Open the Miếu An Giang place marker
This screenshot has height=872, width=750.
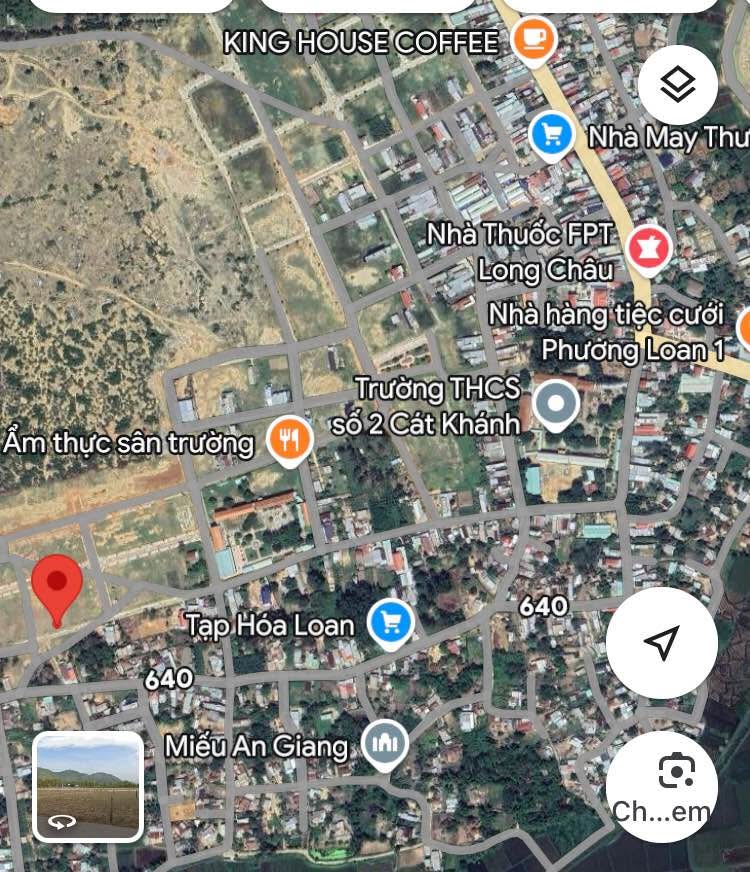click(x=385, y=742)
